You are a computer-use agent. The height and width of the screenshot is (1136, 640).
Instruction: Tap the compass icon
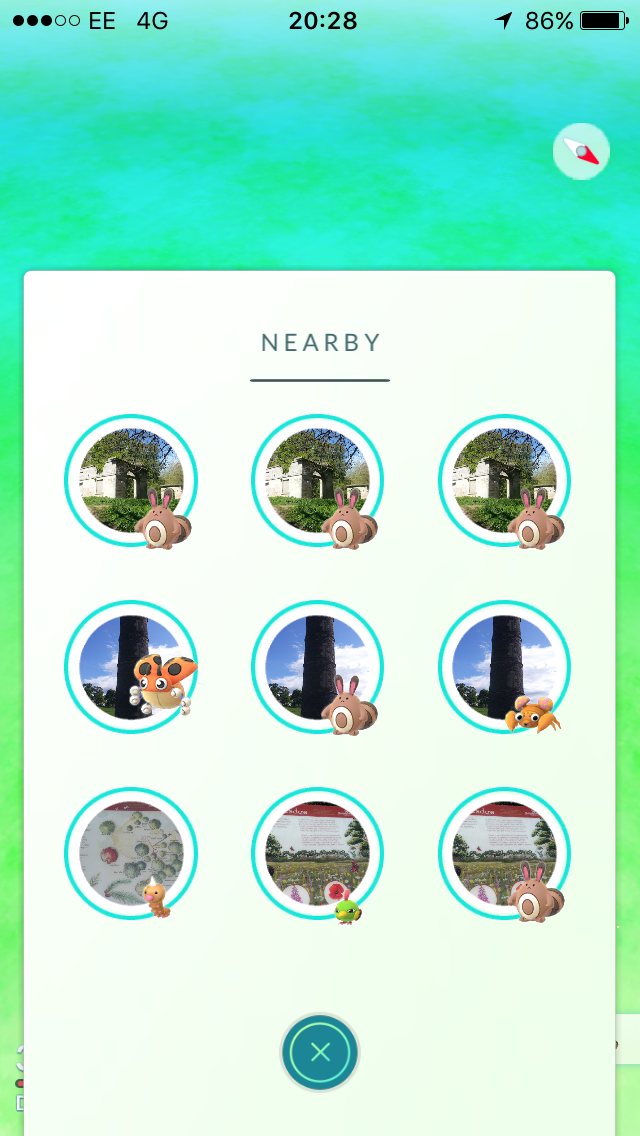pyautogui.click(x=581, y=152)
